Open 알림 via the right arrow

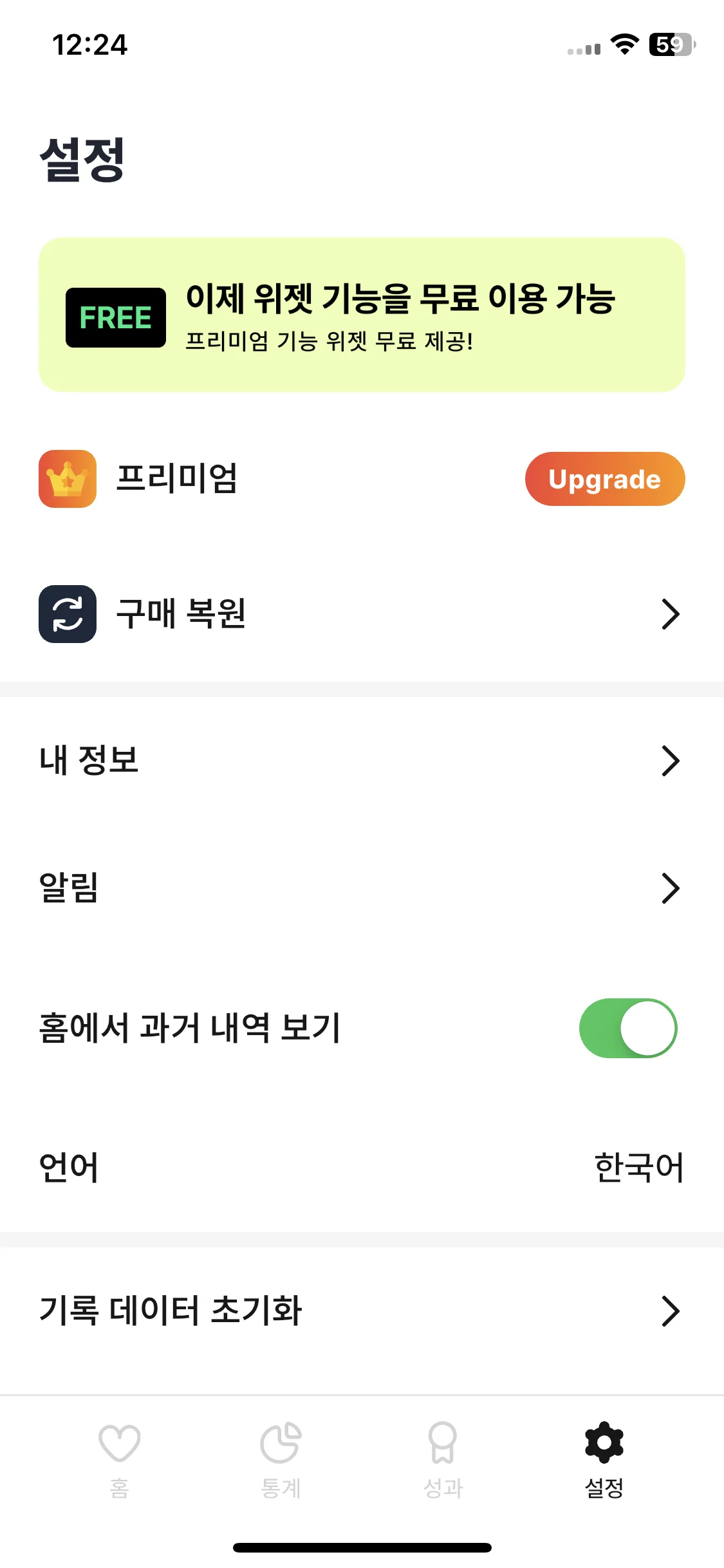pyautogui.click(x=671, y=888)
